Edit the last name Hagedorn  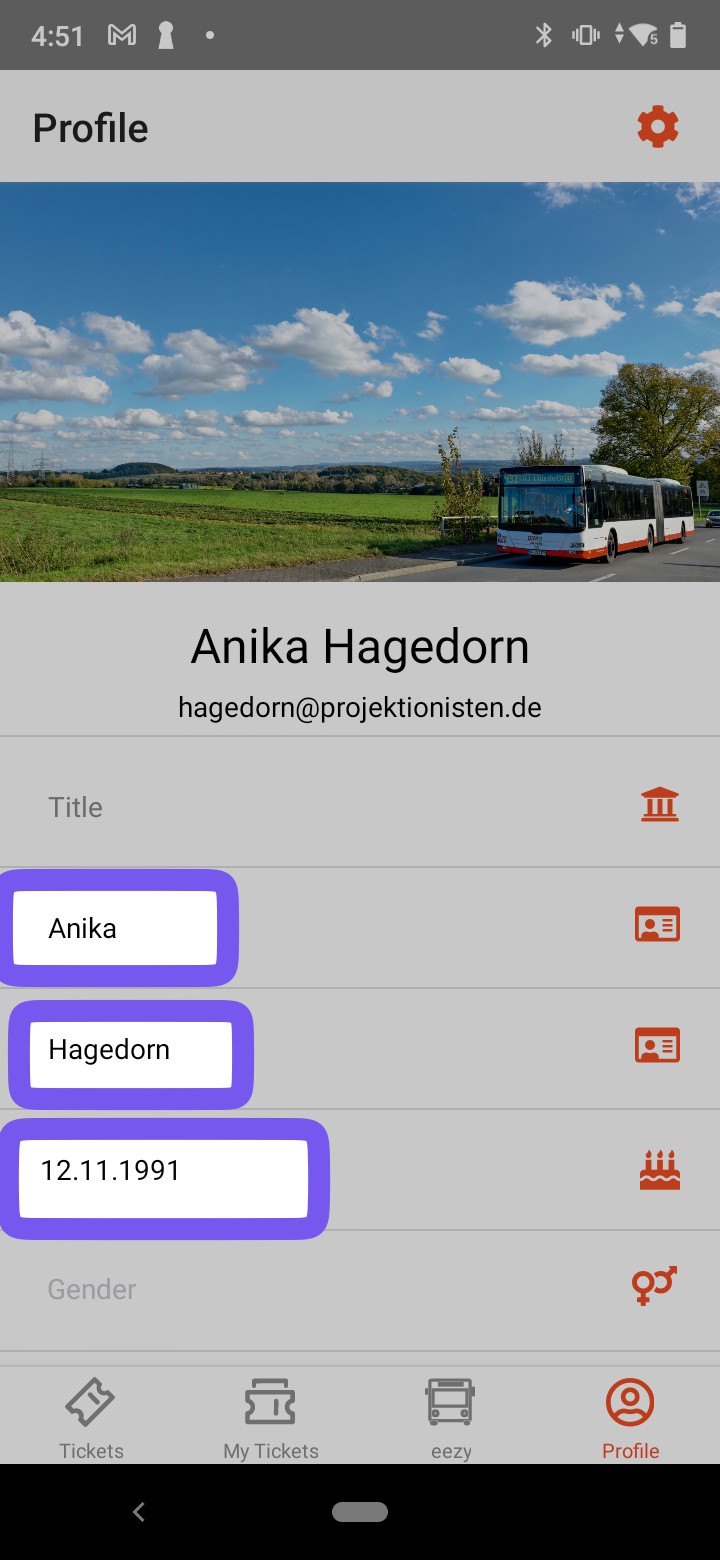[130, 1050]
